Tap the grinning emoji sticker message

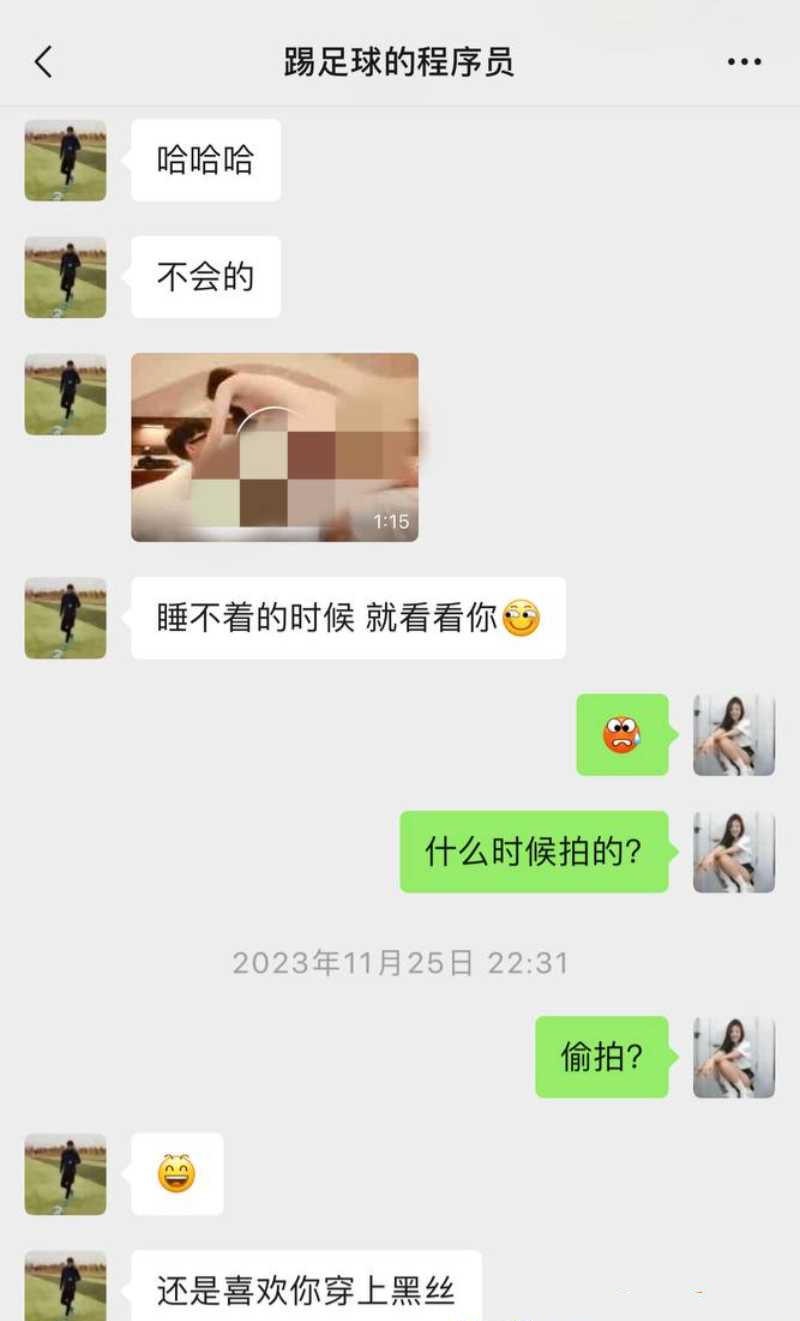point(178,1174)
